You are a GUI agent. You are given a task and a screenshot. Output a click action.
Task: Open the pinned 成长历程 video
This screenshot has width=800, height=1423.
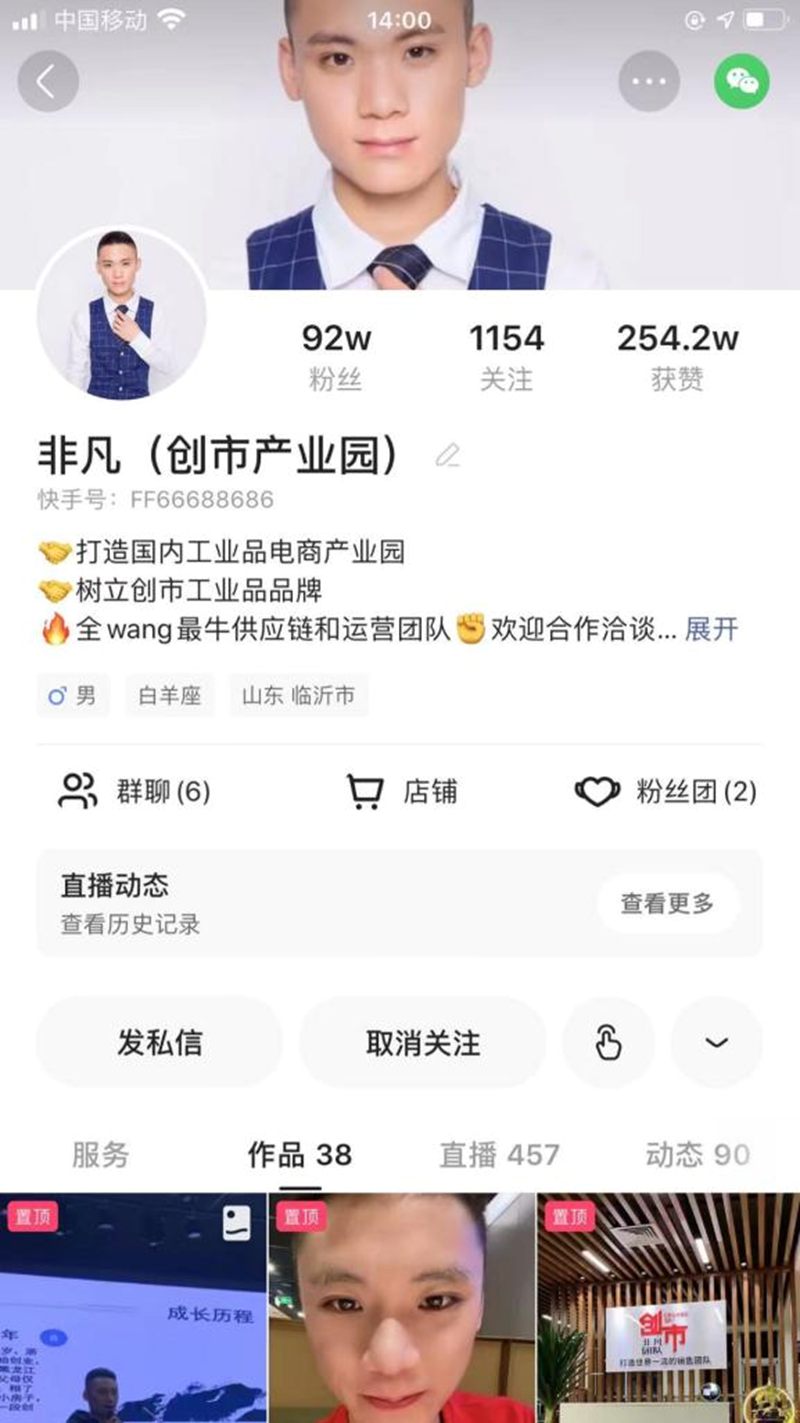tap(133, 1308)
